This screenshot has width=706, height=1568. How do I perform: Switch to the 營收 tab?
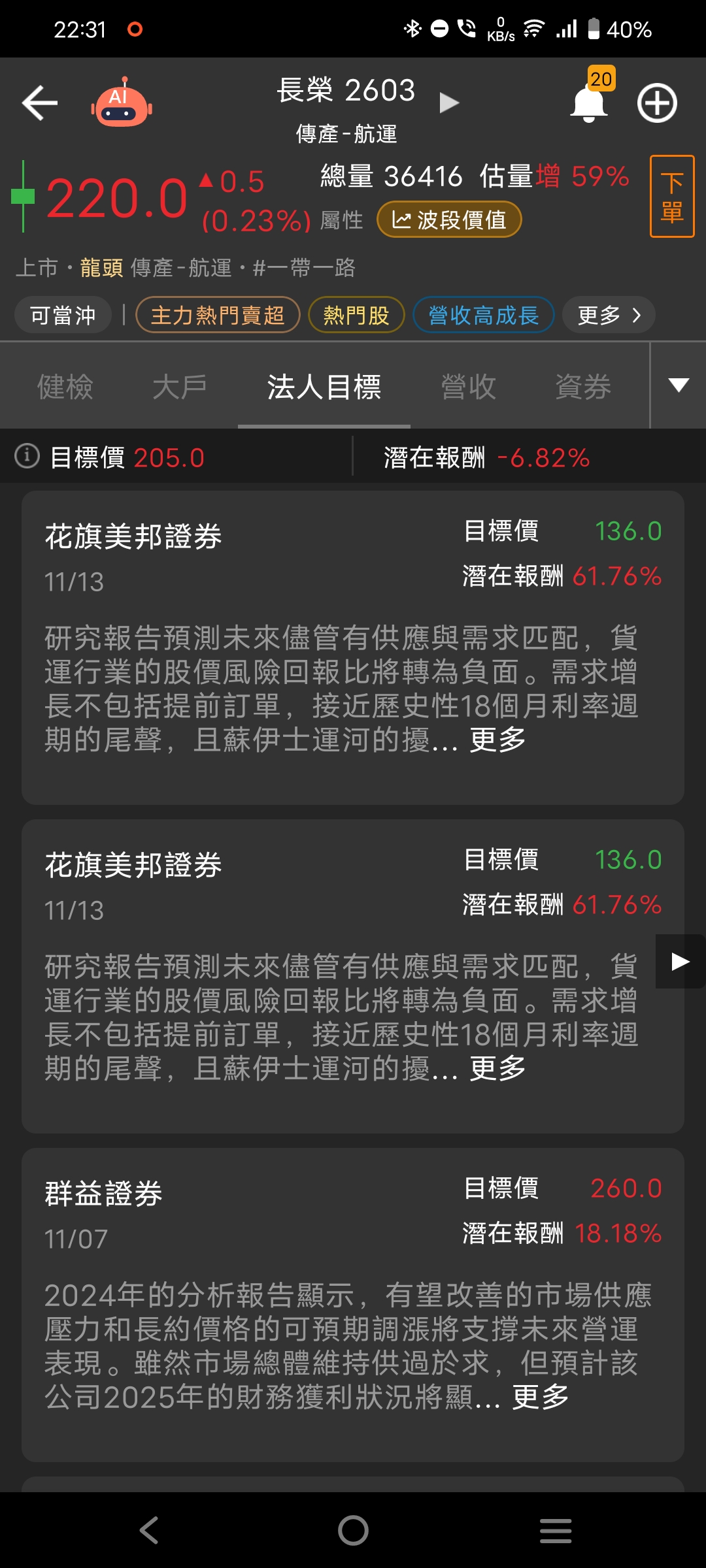coord(468,386)
